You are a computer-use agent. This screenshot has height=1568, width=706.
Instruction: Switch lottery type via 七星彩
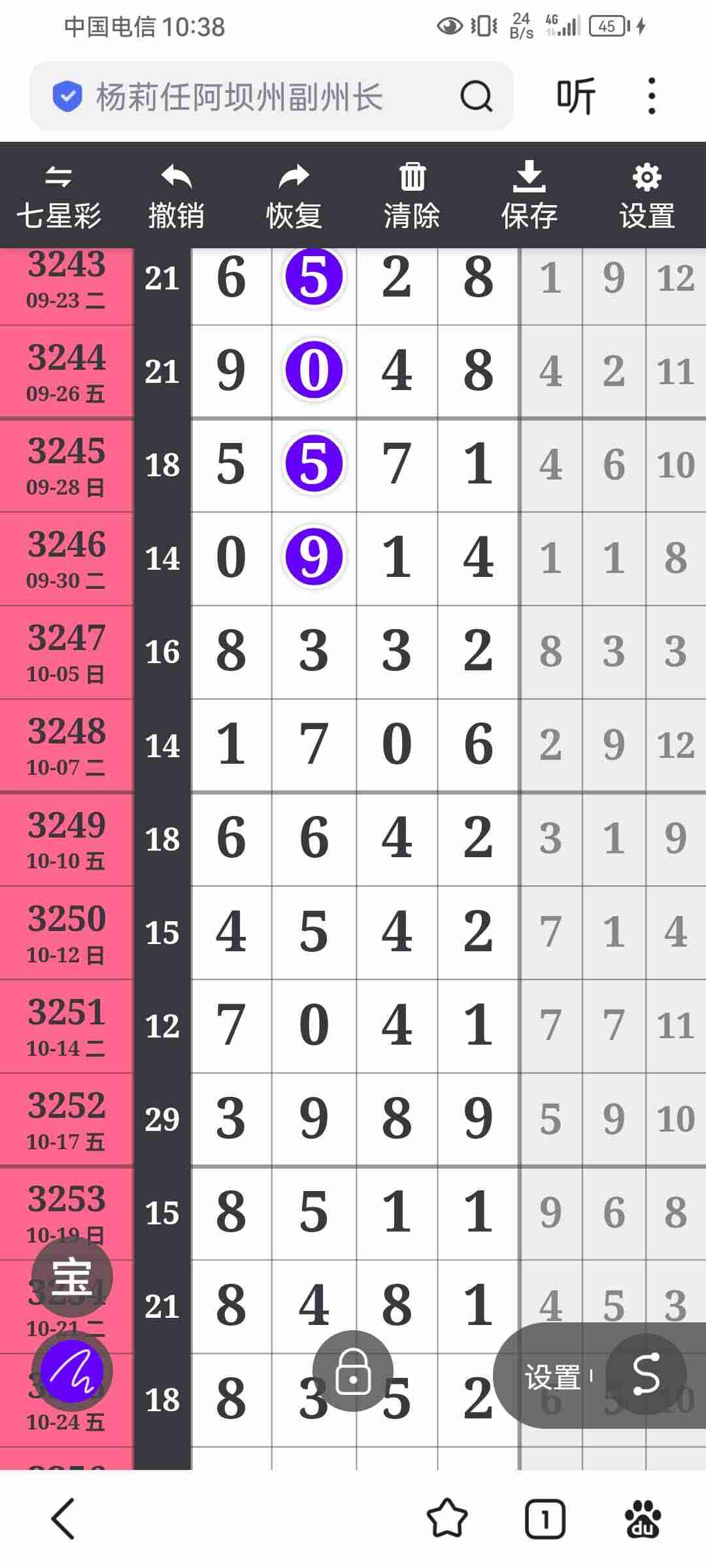[x=59, y=196]
